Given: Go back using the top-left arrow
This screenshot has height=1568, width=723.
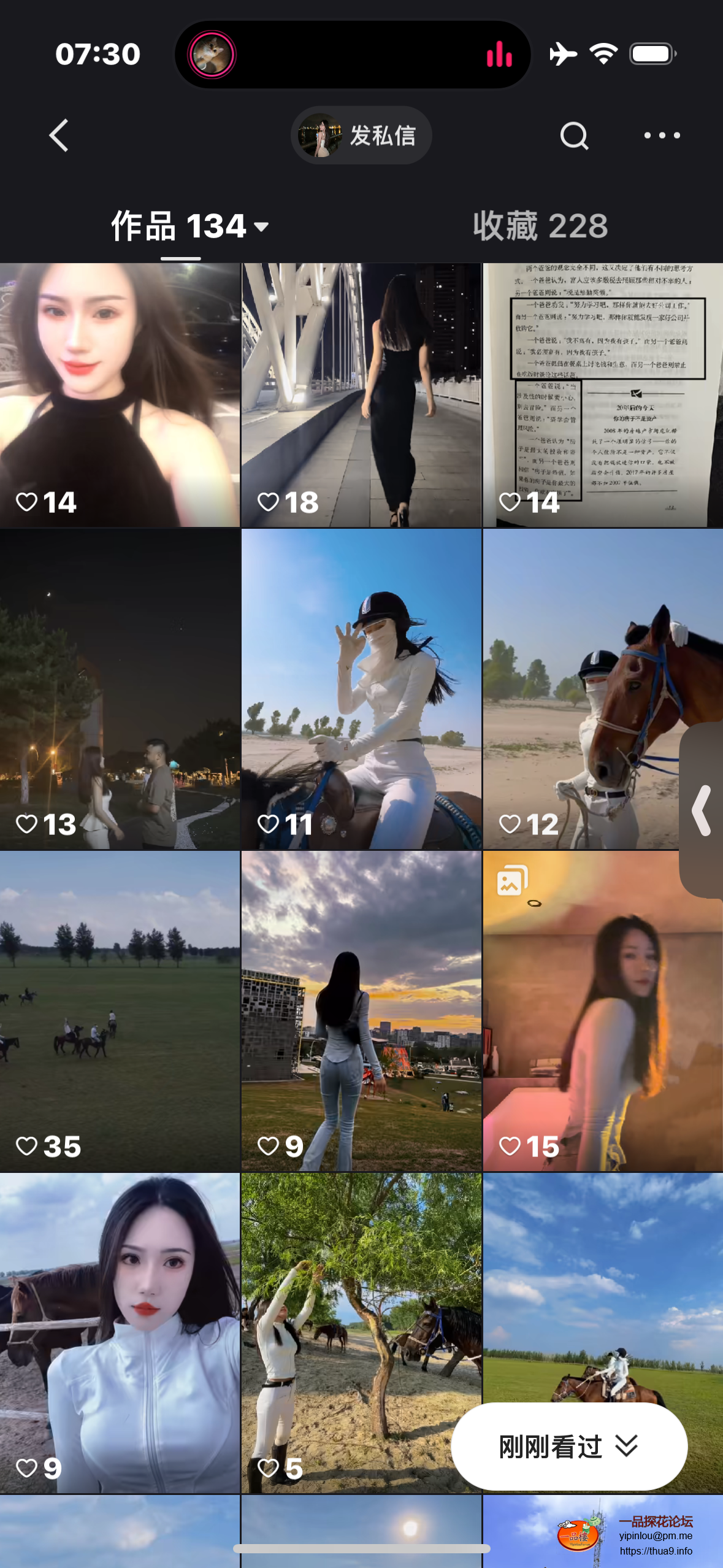Looking at the screenshot, I should click(x=59, y=136).
